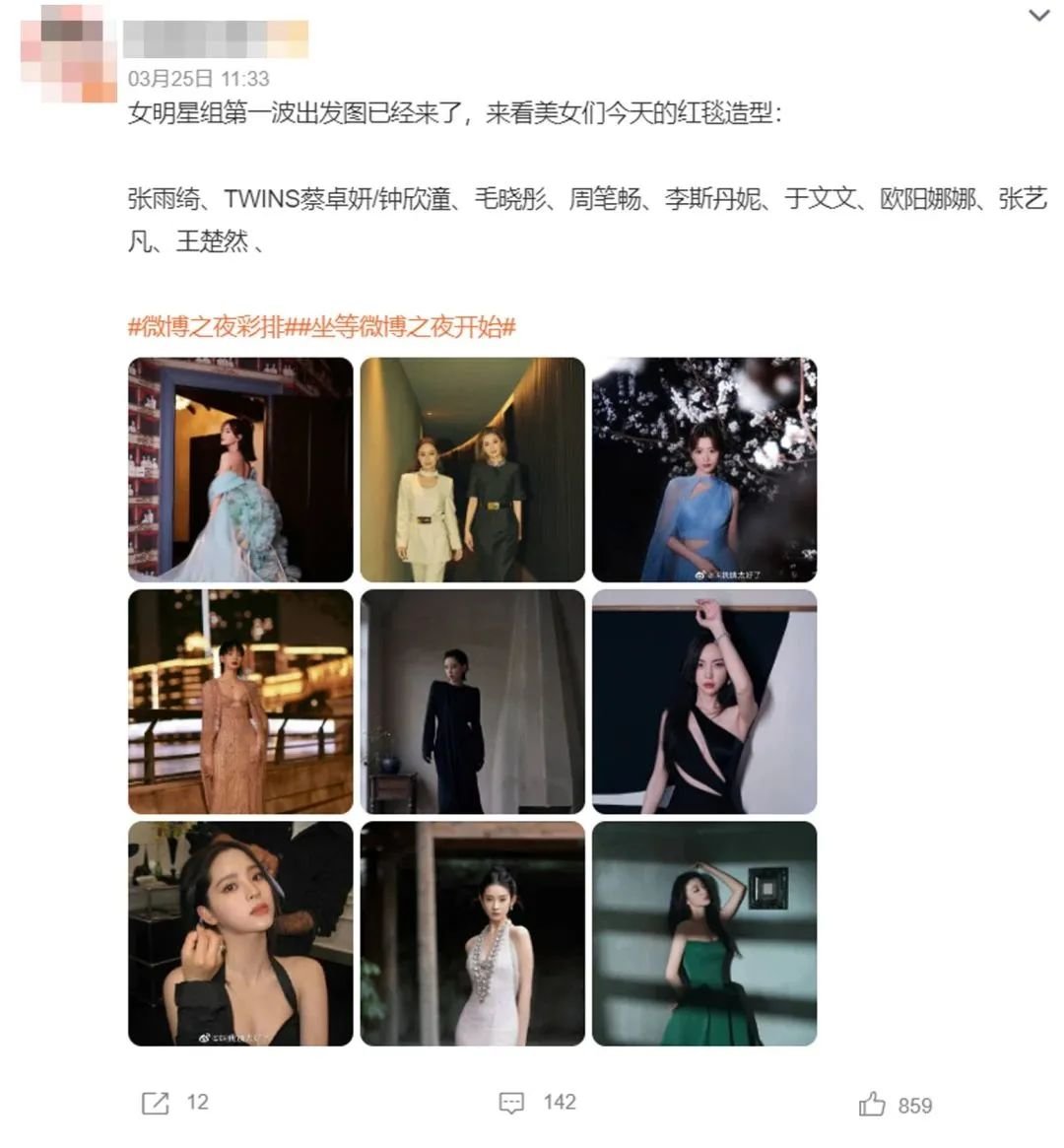View the black long-sleeve gown photo
Screen dimensions: 1064x1148
472,702
